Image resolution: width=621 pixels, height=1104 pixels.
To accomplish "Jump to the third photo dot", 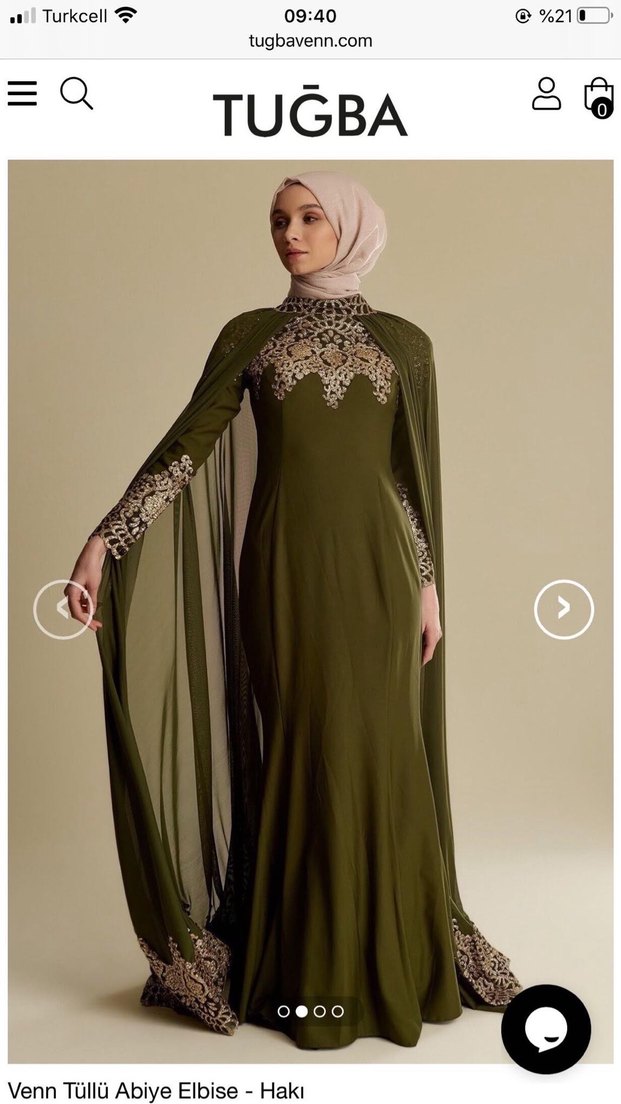I will click(320, 1011).
